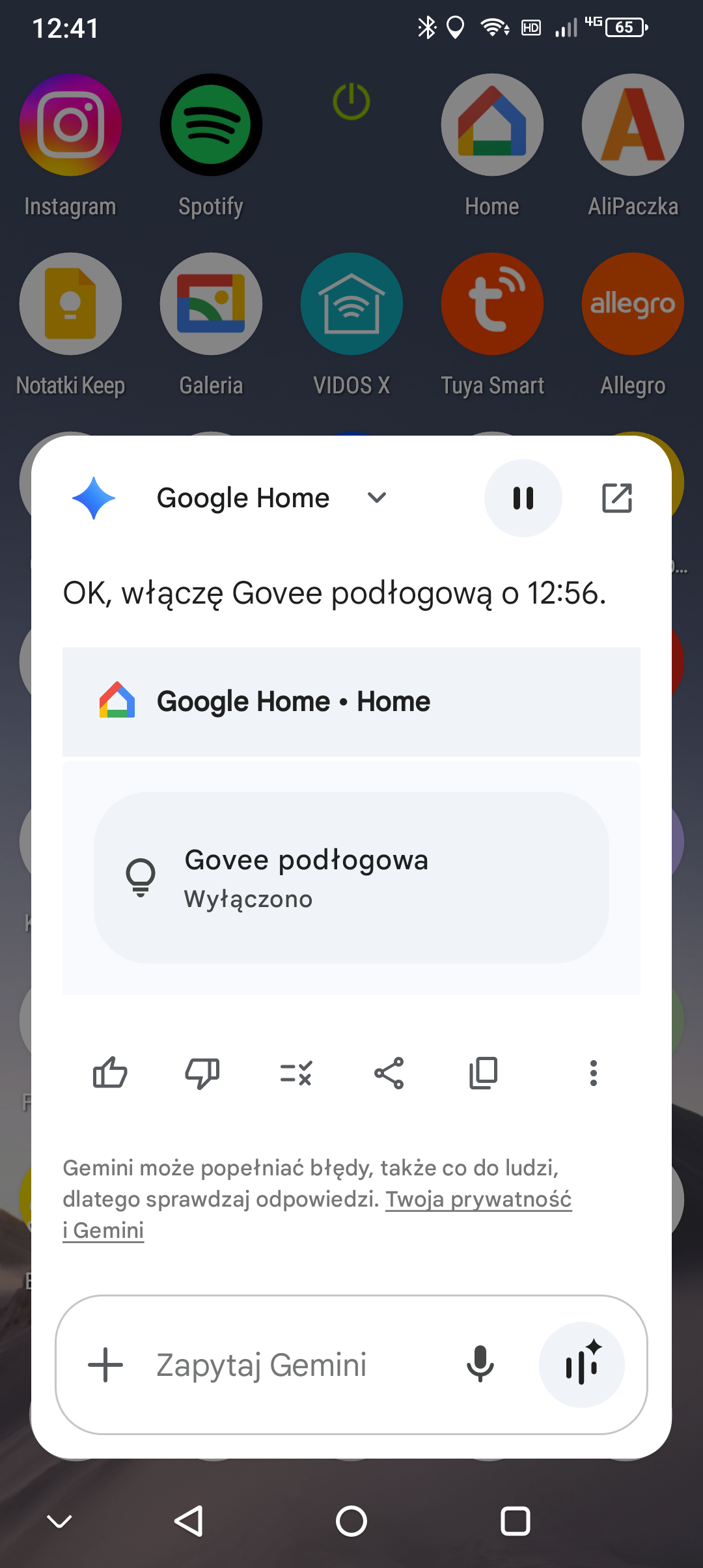The height and width of the screenshot is (1568, 703).
Task: Open Gemini in full screen
Action: pyautogui.click(x=616, y=498)
